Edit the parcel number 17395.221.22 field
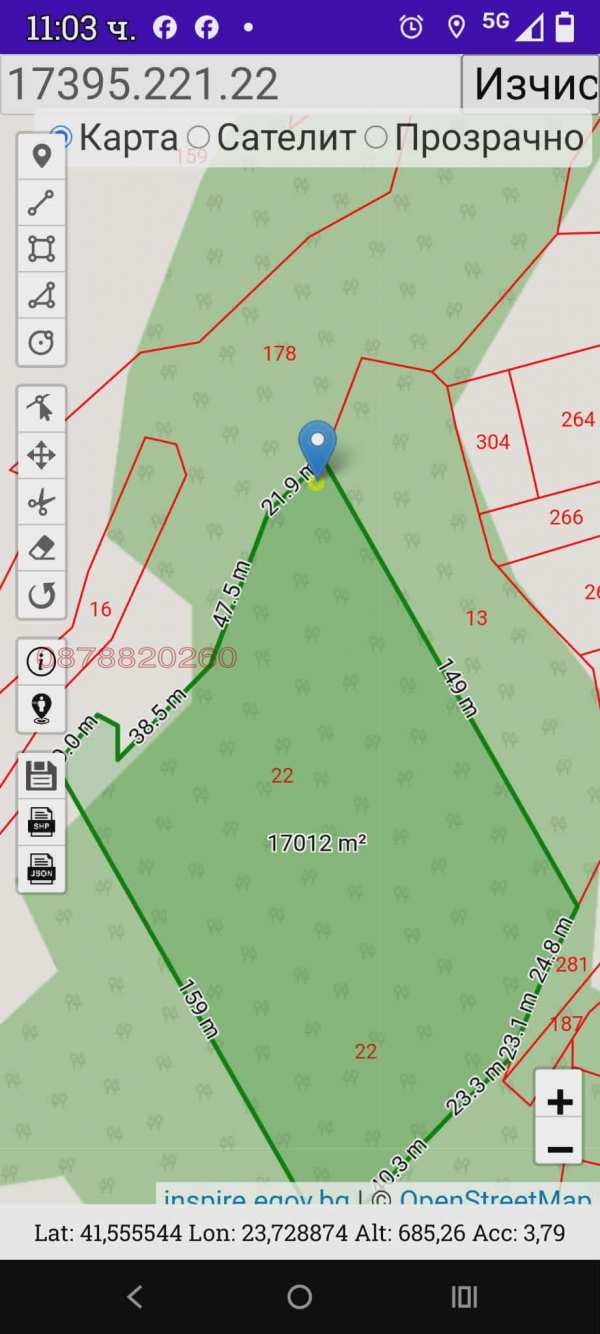Viewport: 600px width, 1334px height. (230, 84)
